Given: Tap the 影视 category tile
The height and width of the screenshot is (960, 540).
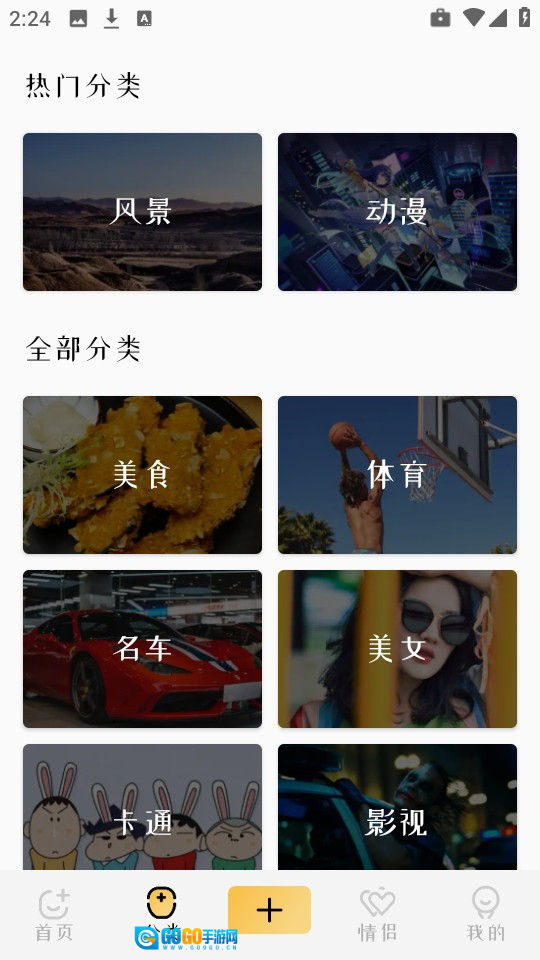Looking at the screenshot, I should [x=397, y=807].
